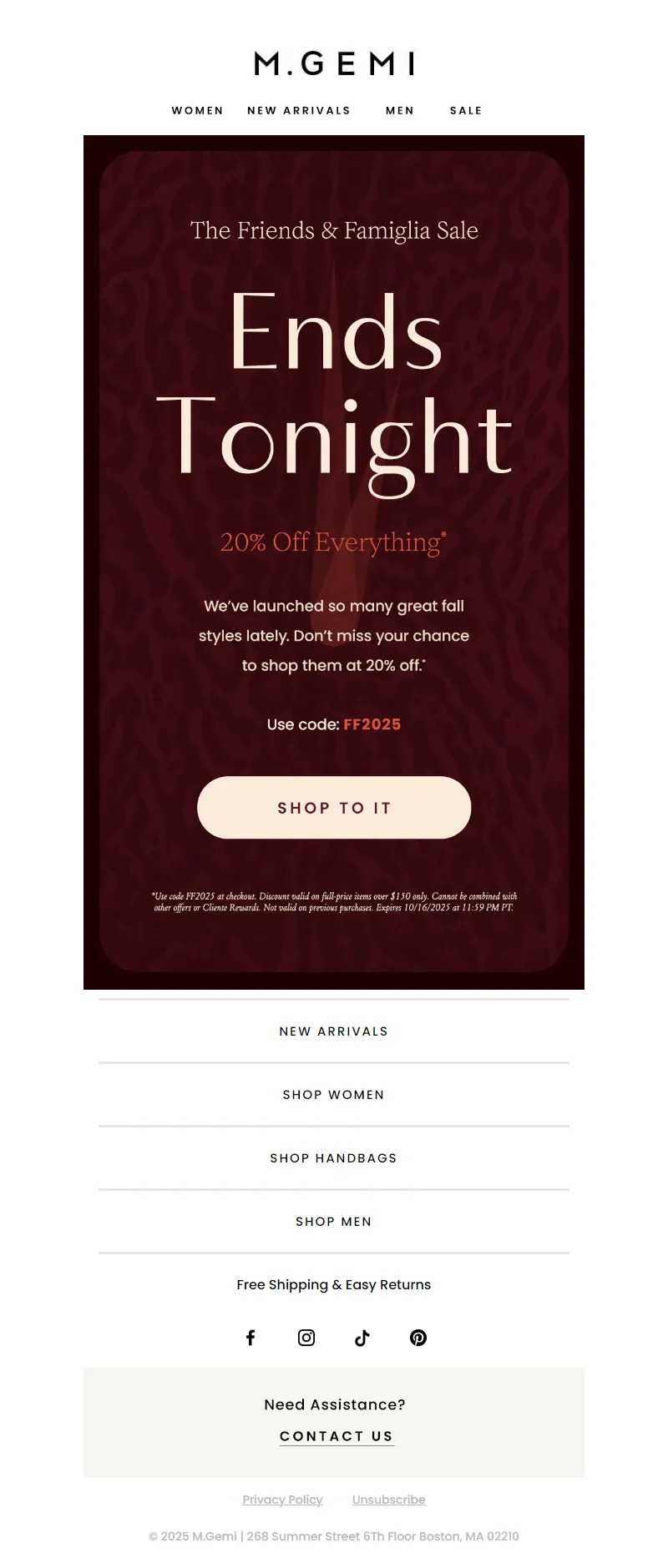Open M.Gemi Facebook page icon
This screenshot has width=668, height=1568.
[x=250, y=1338]
